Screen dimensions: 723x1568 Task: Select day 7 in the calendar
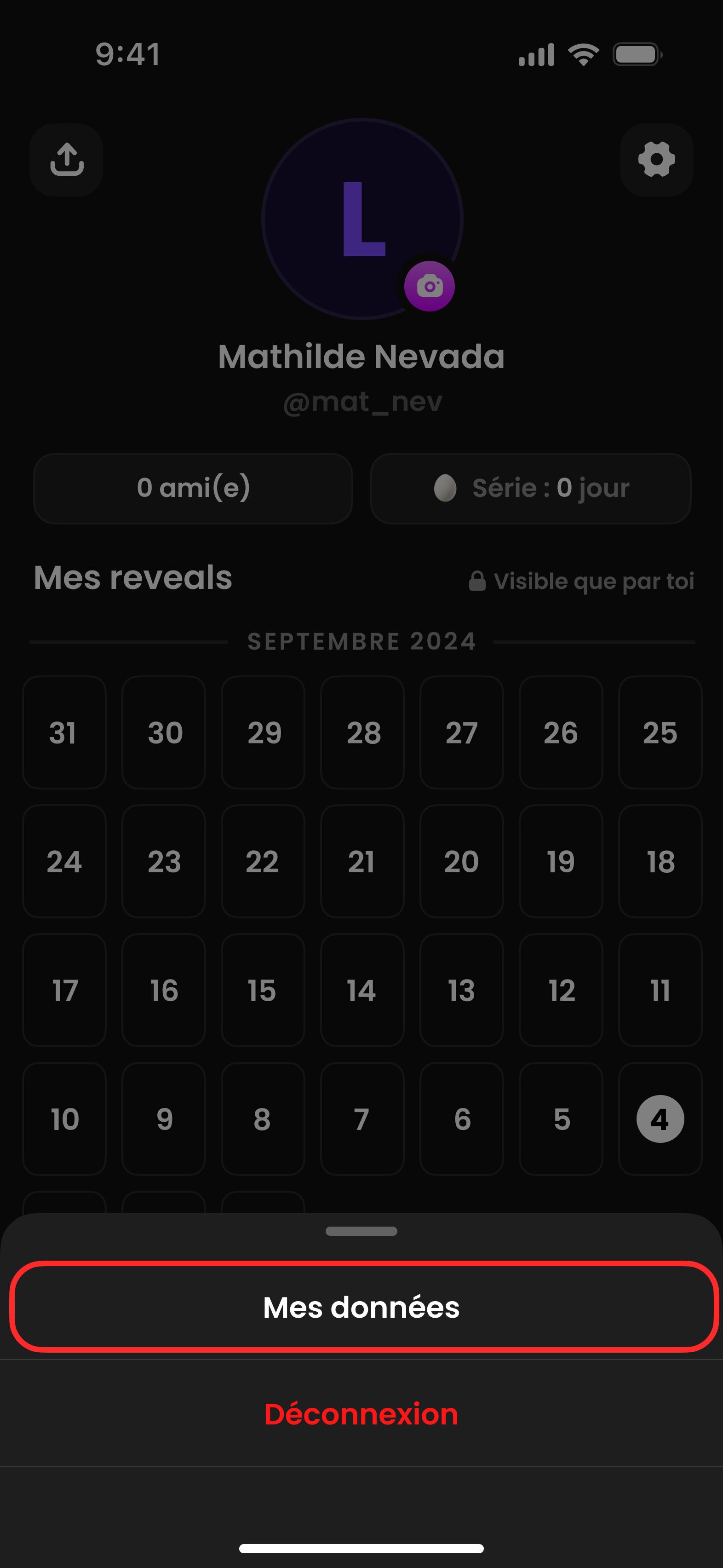point(362,1118)
